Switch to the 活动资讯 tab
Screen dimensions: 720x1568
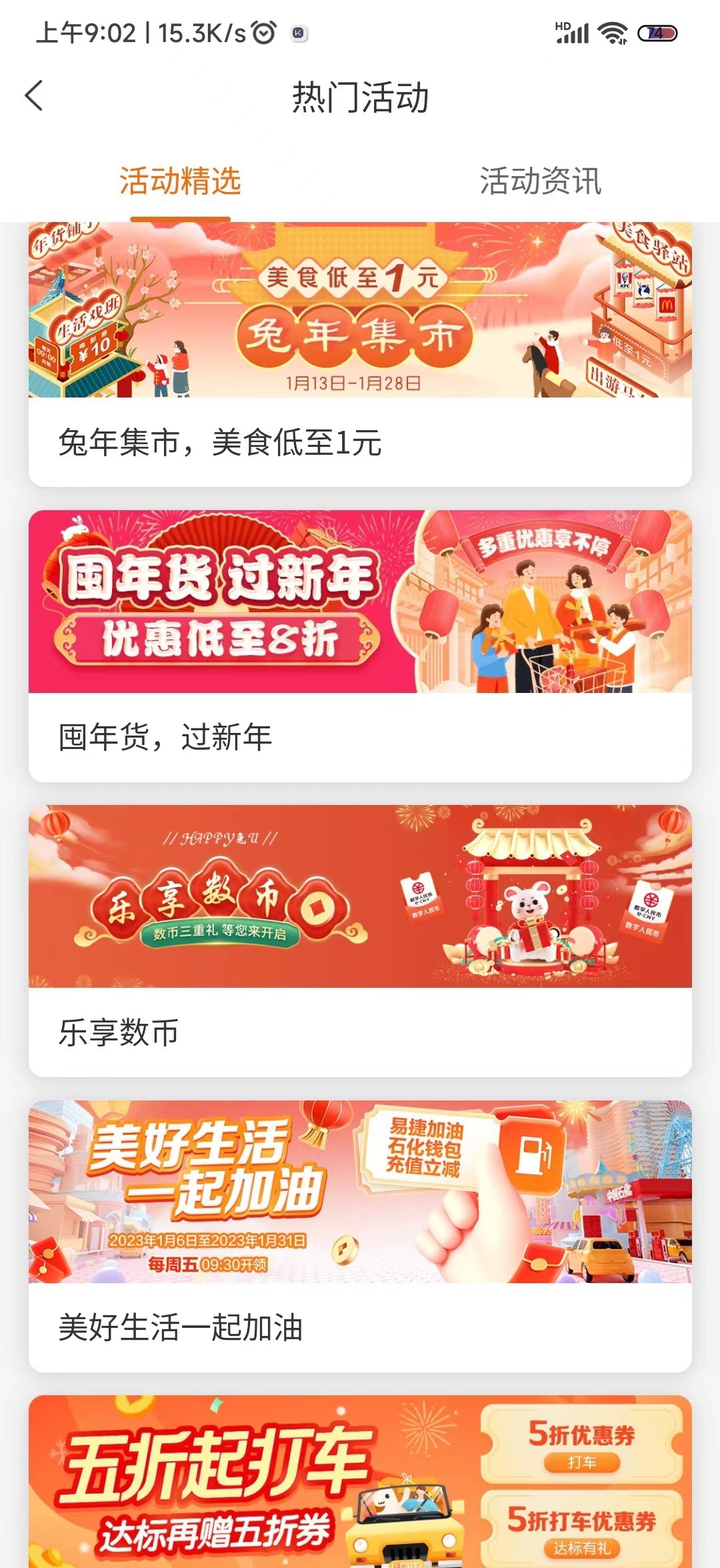pos(540,181)
